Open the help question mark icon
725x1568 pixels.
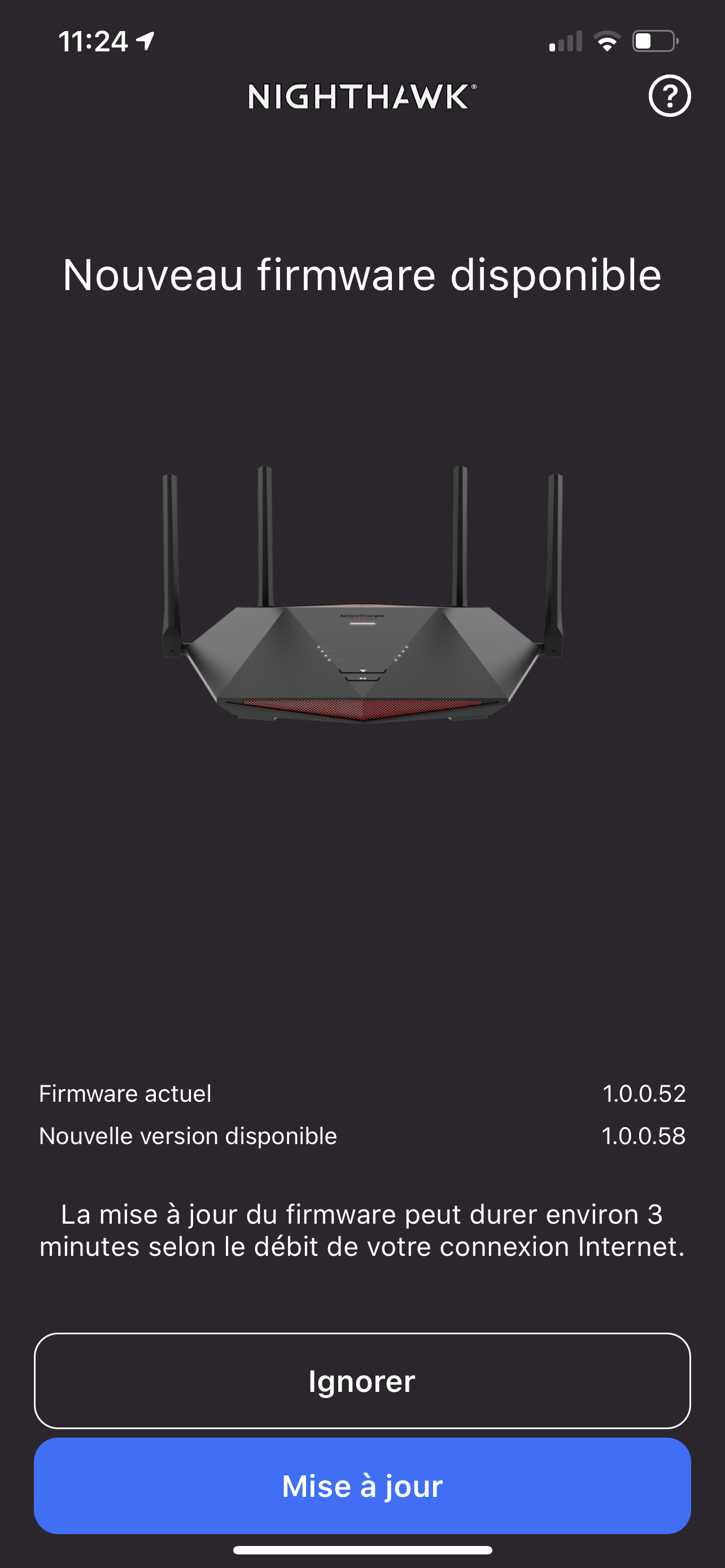(x=669, y=95)
